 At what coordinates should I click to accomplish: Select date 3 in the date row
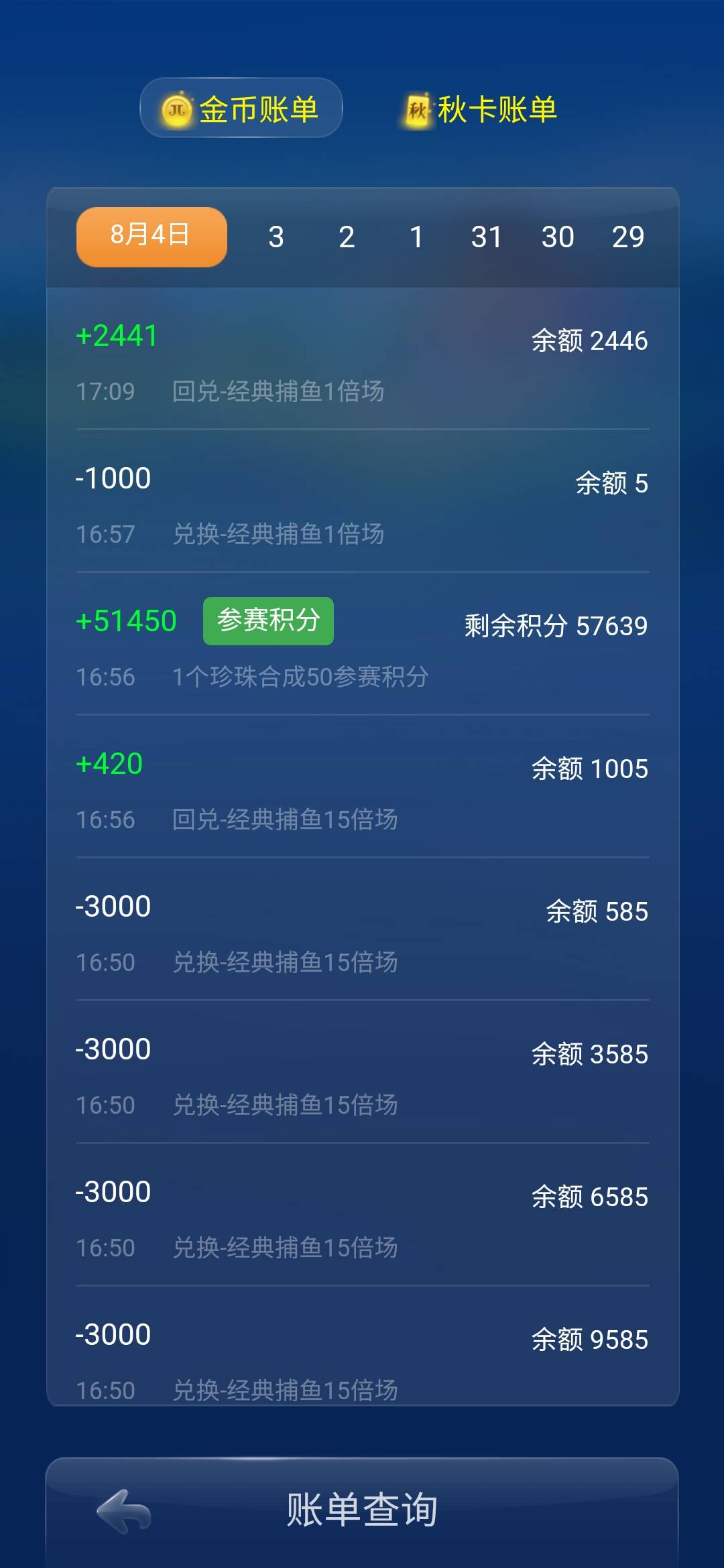click(x=276, y=236)
